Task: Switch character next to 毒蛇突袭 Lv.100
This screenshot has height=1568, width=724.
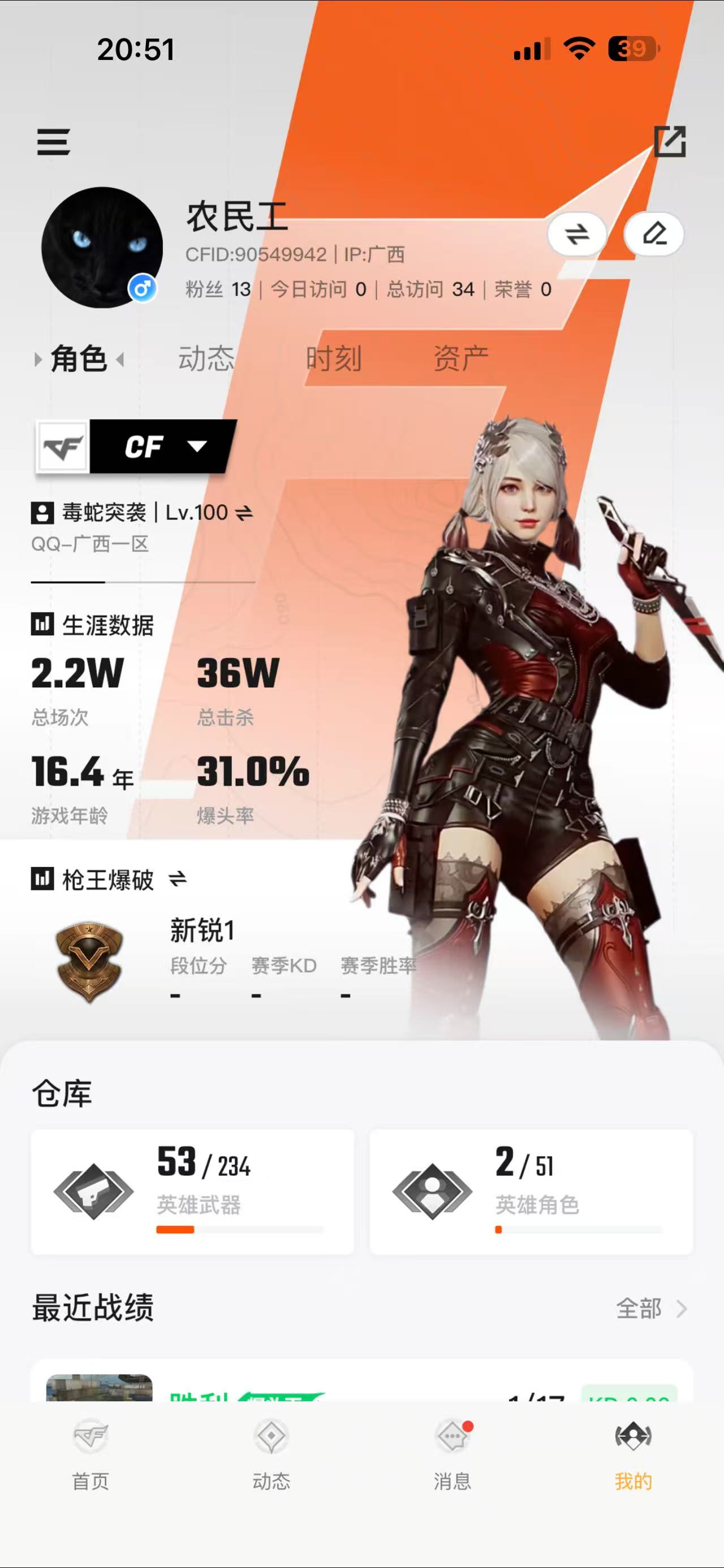Action: [x=244, y=514]
